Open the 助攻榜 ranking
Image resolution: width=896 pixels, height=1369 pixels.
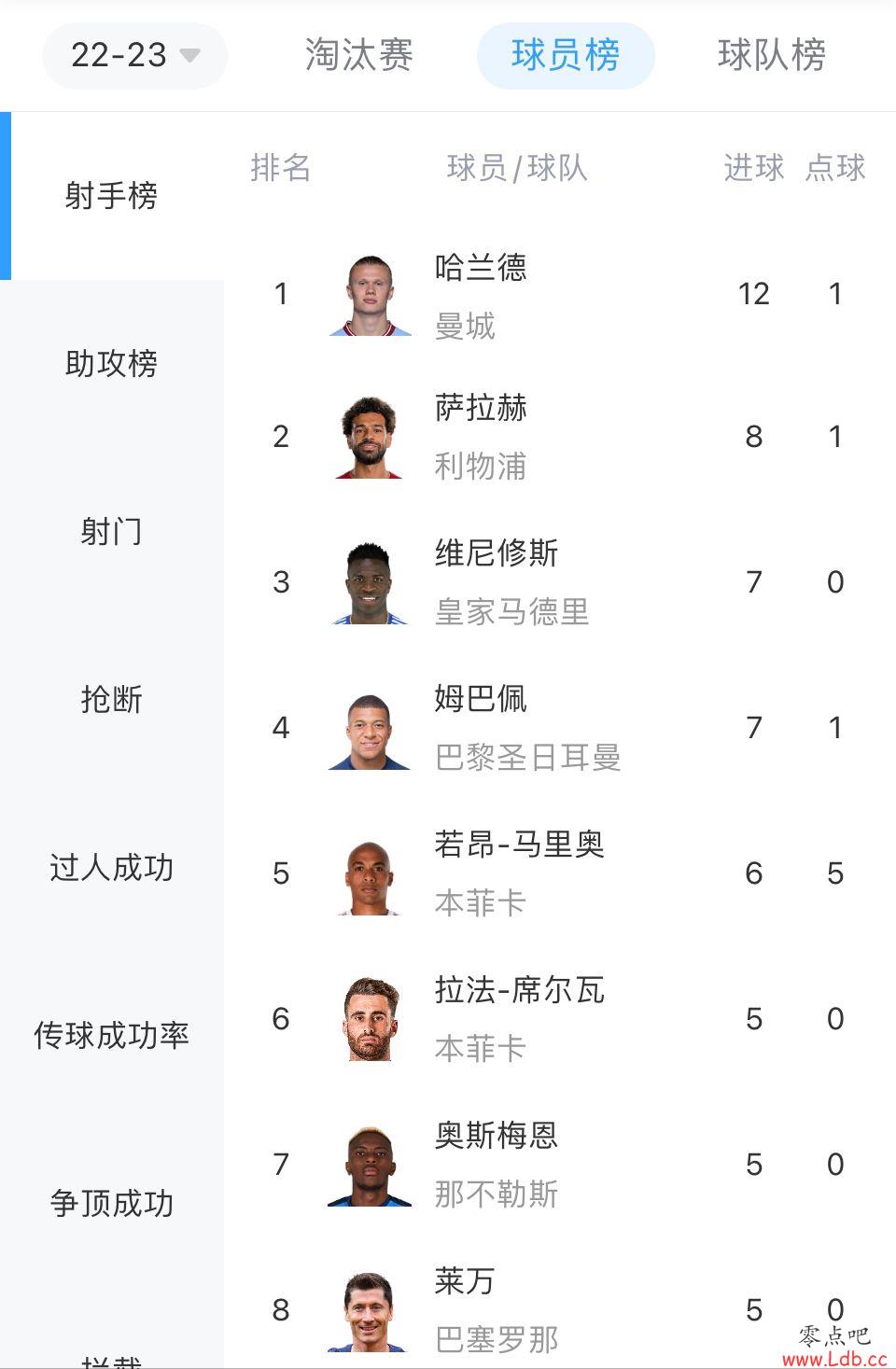tap(112, 363)
